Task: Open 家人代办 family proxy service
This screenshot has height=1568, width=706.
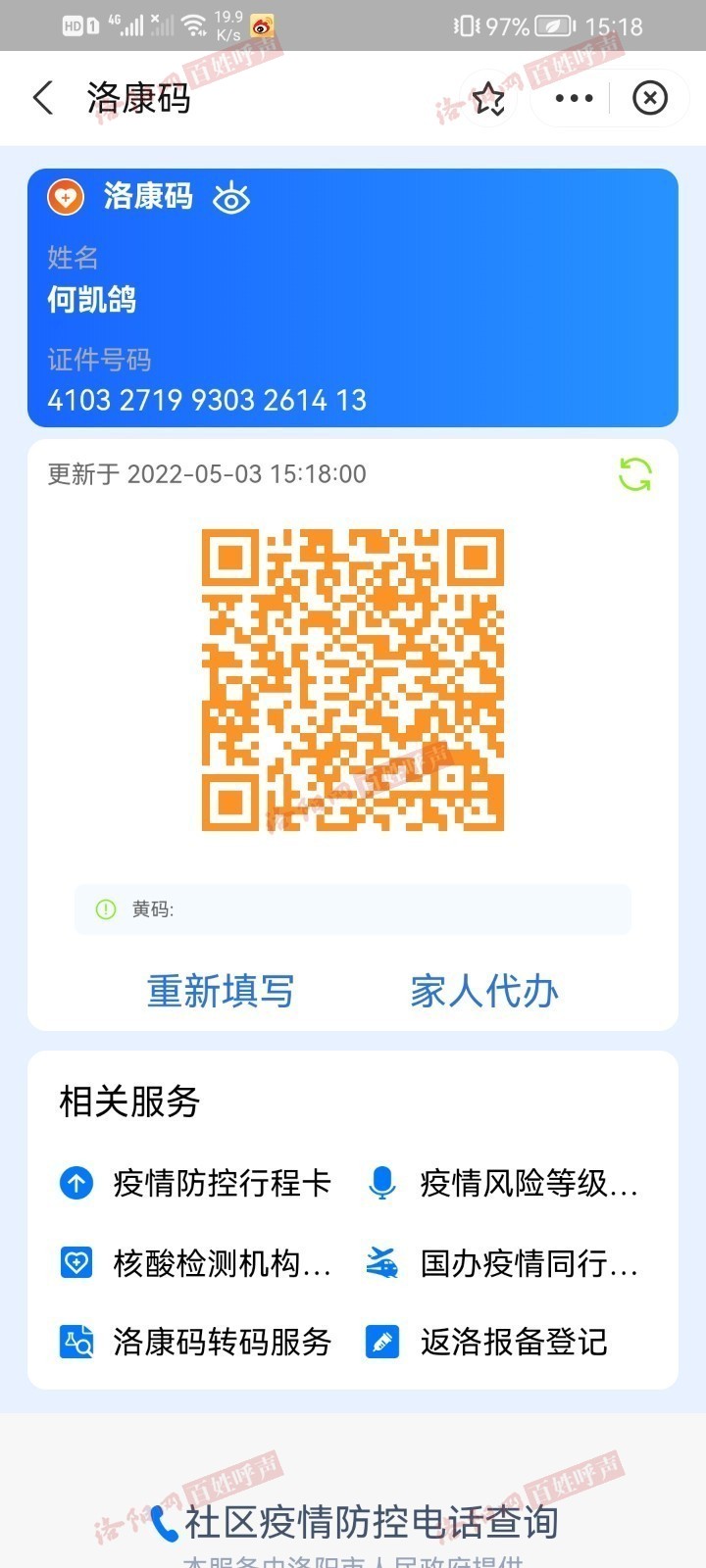Action: (484, 991)
